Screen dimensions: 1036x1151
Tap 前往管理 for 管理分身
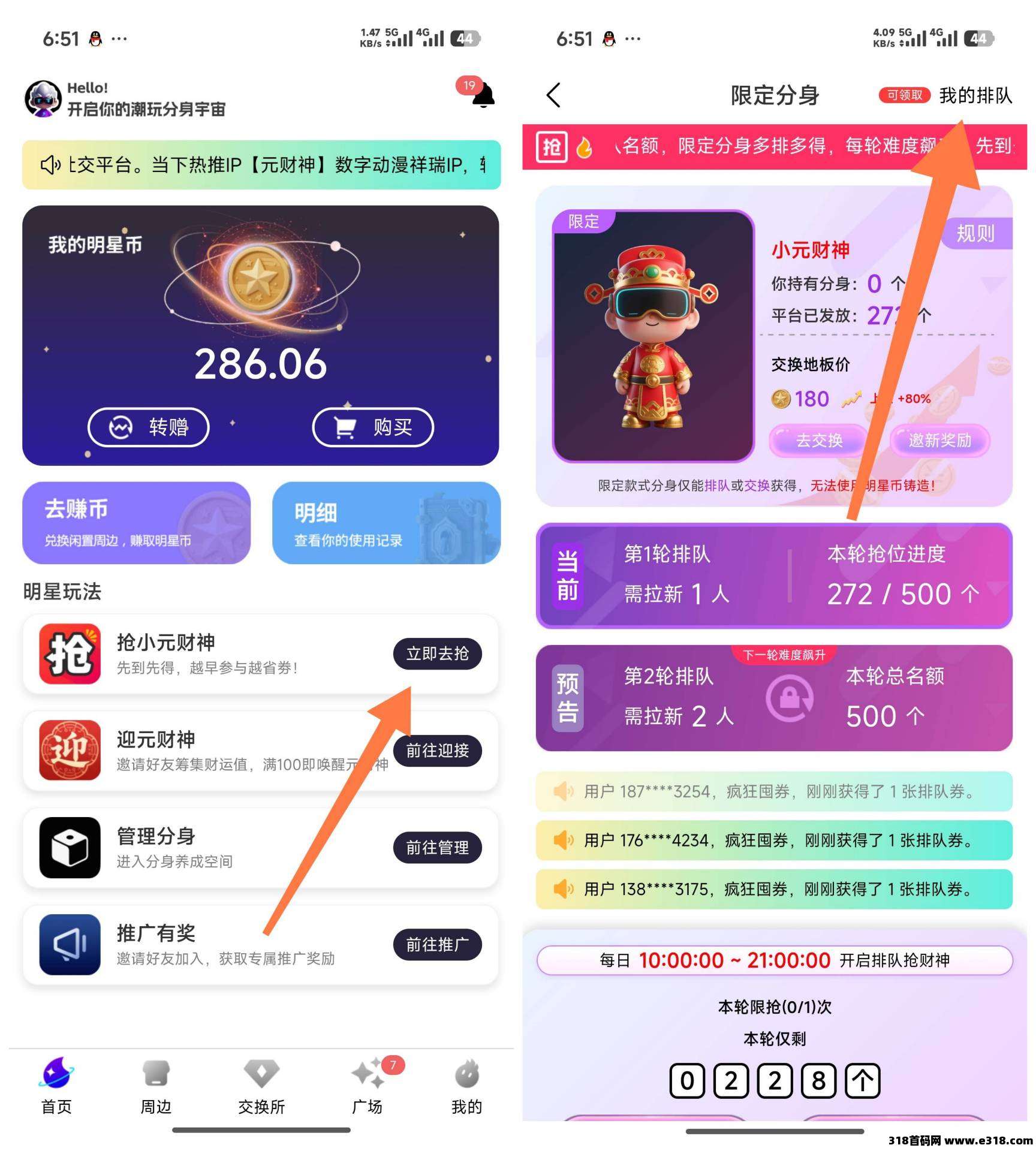coord(437,847)
